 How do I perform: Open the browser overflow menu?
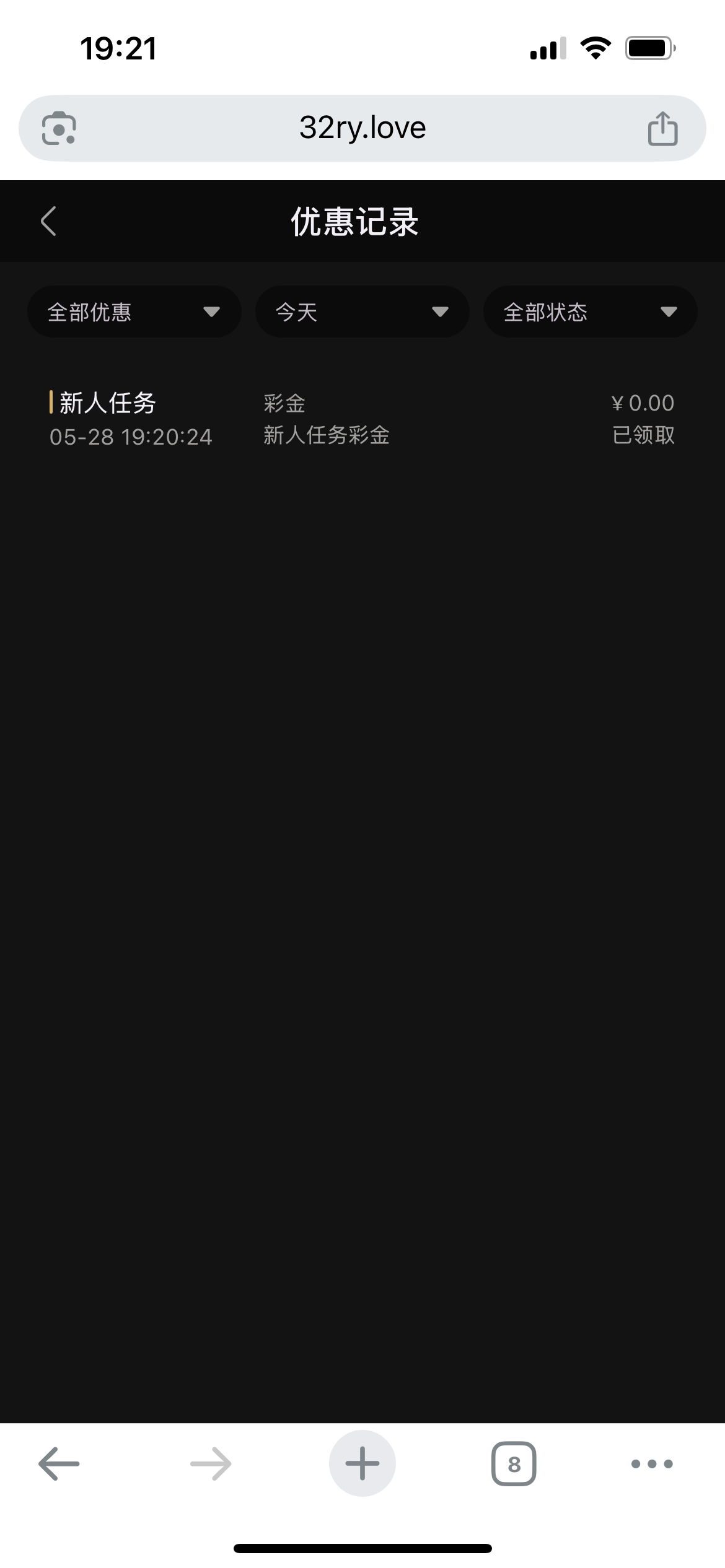pos(652,1464)
